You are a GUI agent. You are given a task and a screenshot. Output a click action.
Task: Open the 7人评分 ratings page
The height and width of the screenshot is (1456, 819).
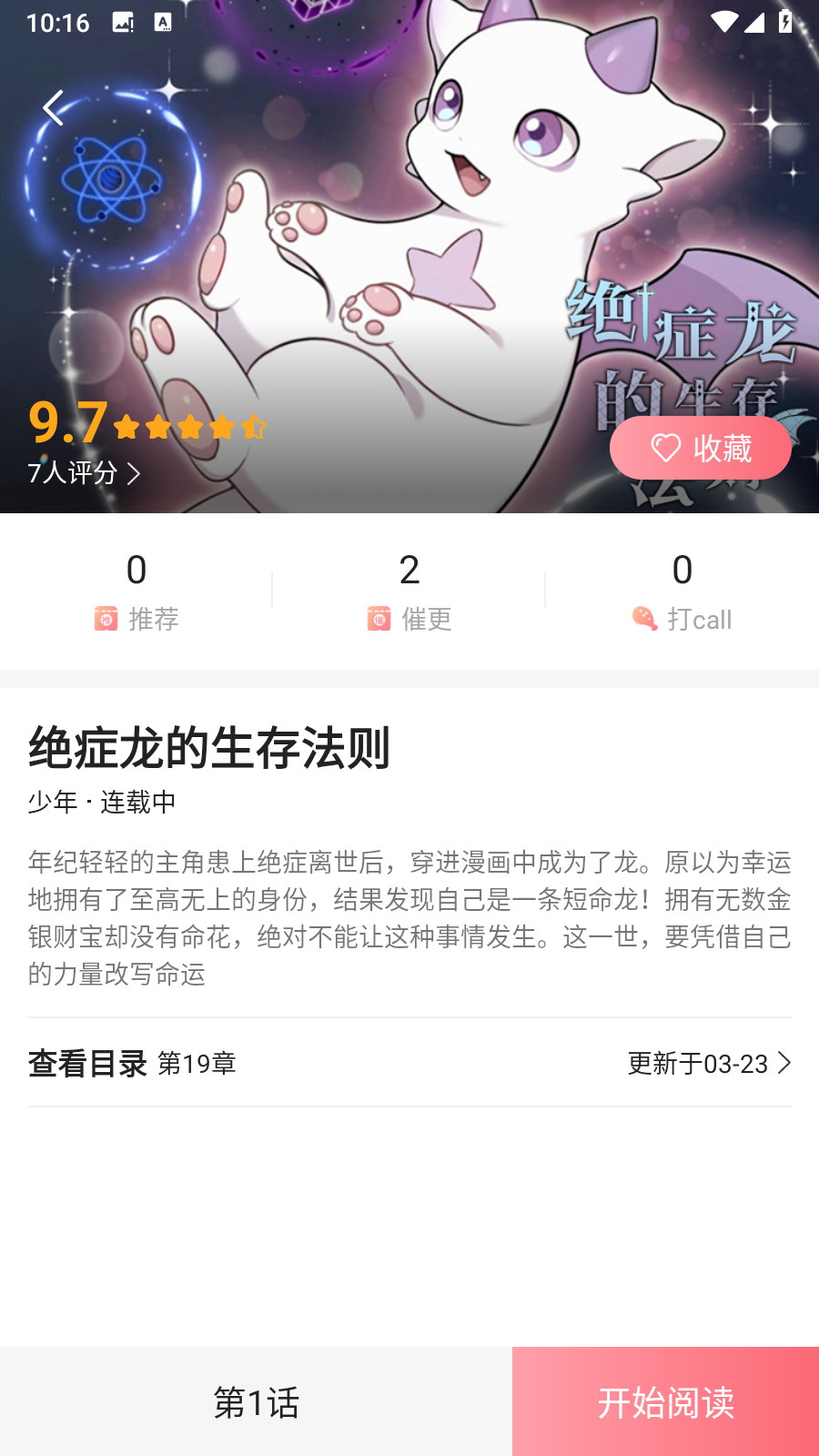click(x=84, y=473)
